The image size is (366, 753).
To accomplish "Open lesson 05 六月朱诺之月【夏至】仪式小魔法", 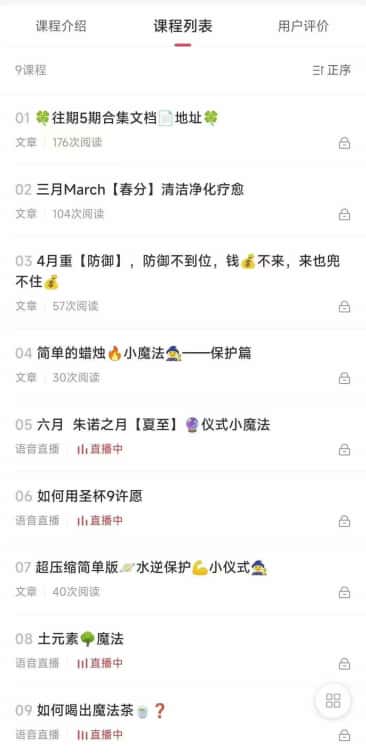I will pos(183,437).
